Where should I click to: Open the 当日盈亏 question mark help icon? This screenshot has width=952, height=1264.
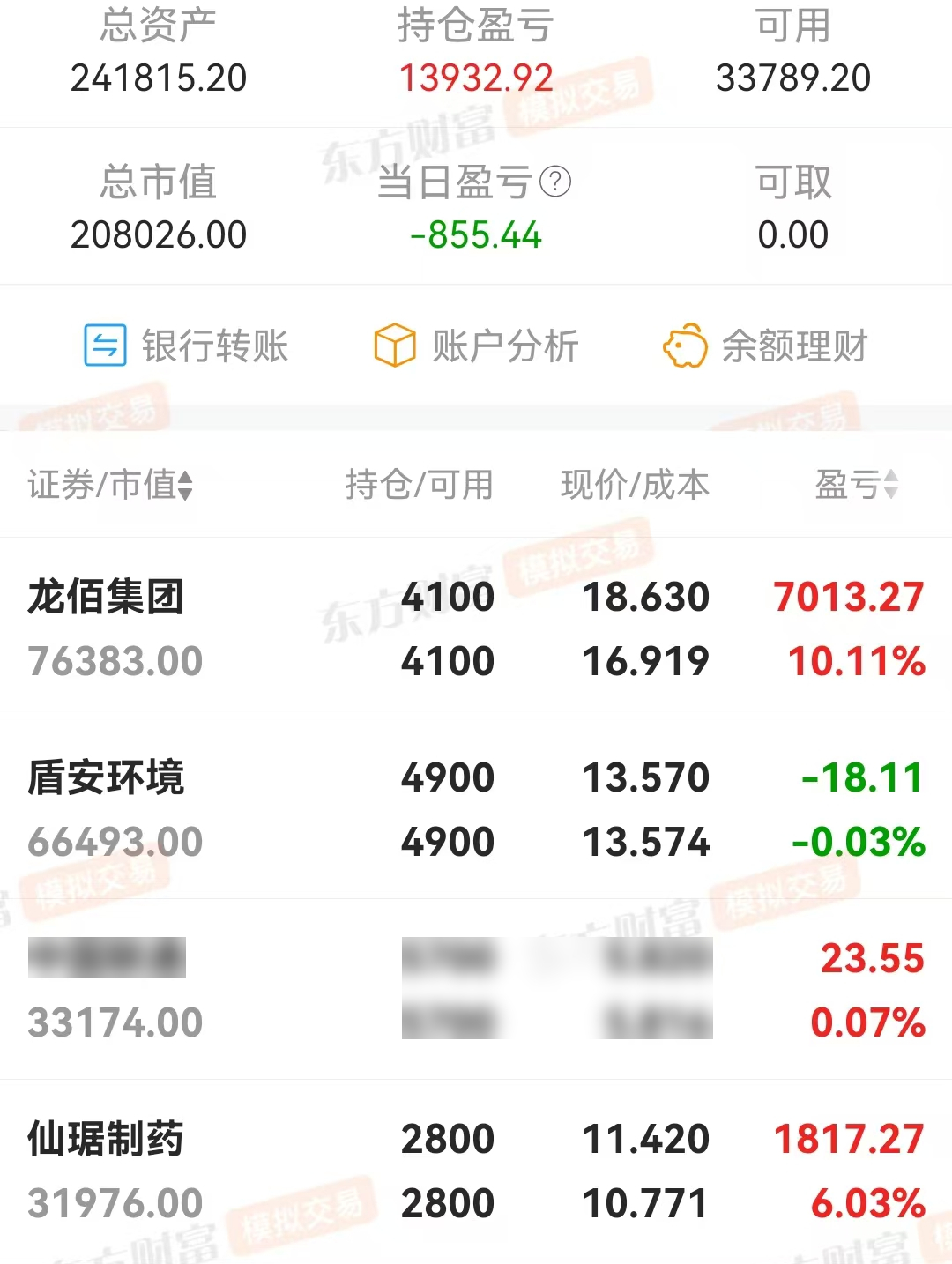coord(554,182)
